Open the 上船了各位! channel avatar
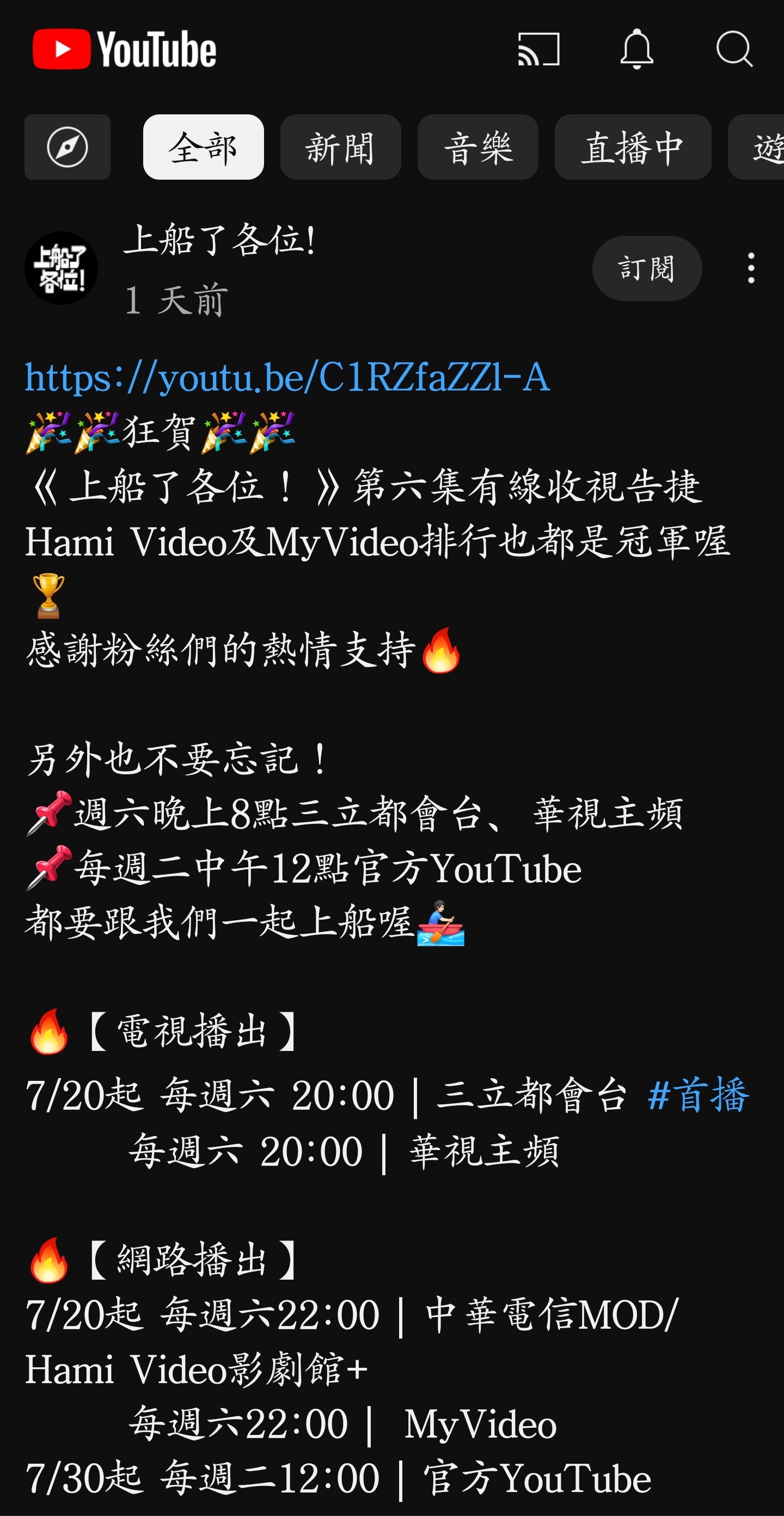 [x=61, y=268]
